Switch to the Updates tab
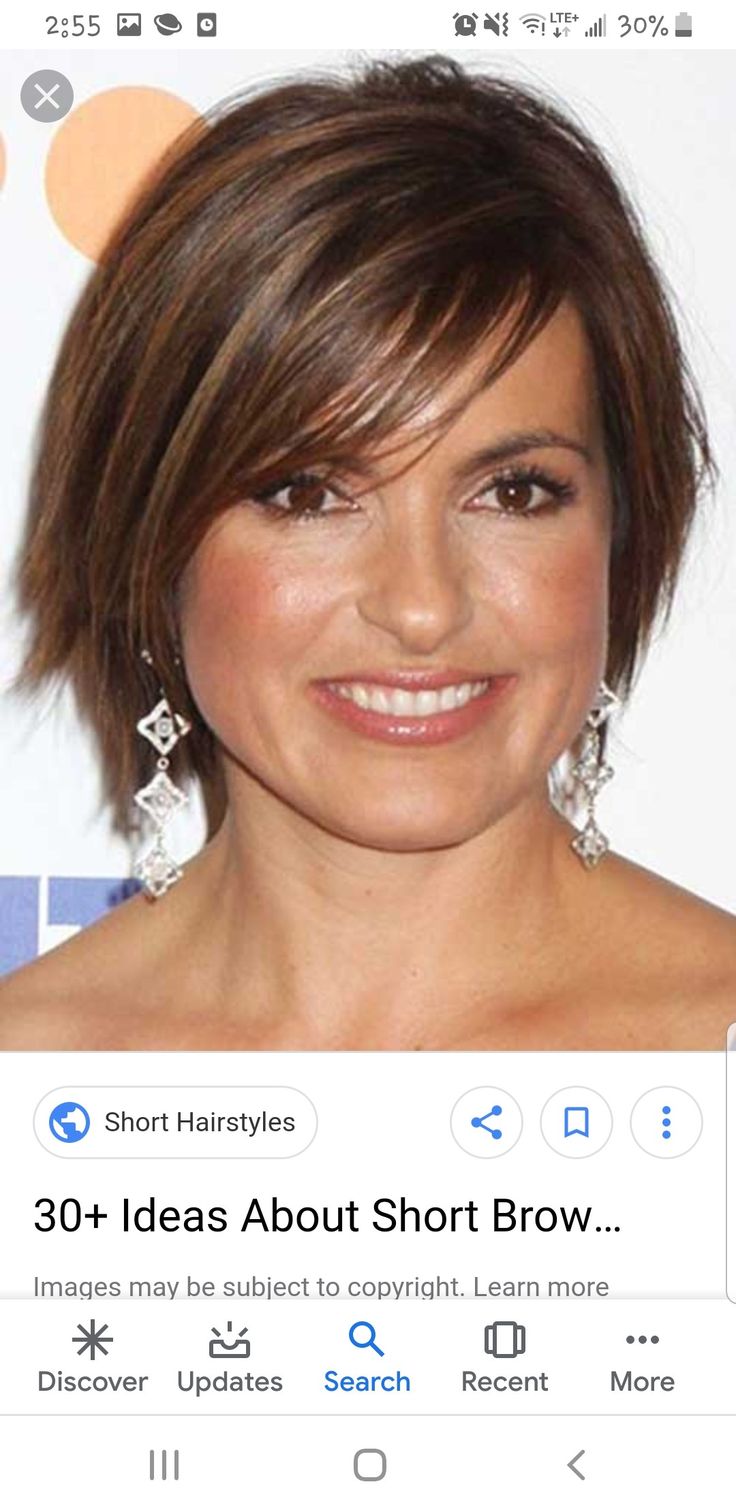The image size is (736, 1512). (230, 1357)
